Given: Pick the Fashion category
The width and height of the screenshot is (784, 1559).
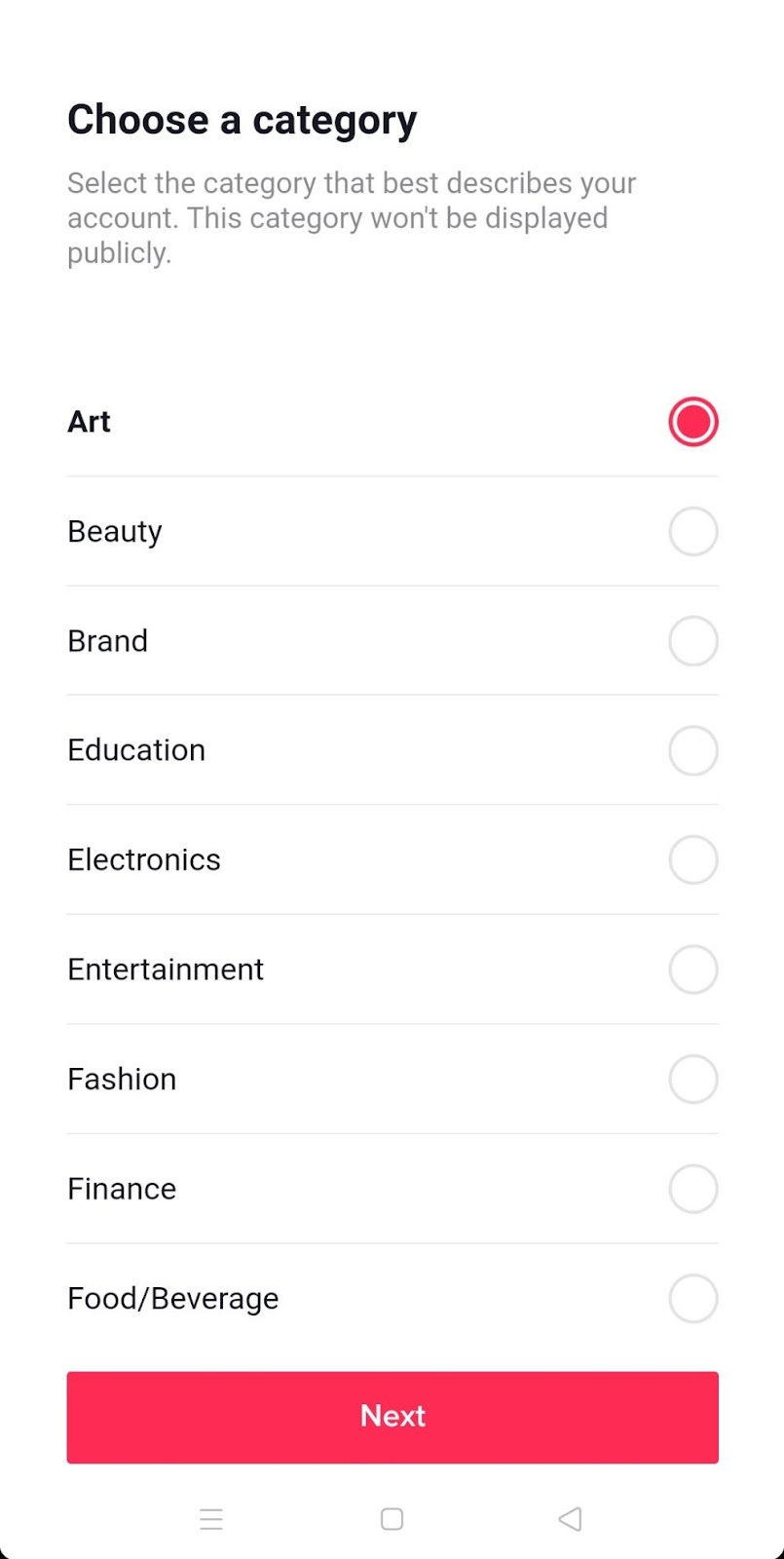Looking at the screenshot, I should 692,1079.
